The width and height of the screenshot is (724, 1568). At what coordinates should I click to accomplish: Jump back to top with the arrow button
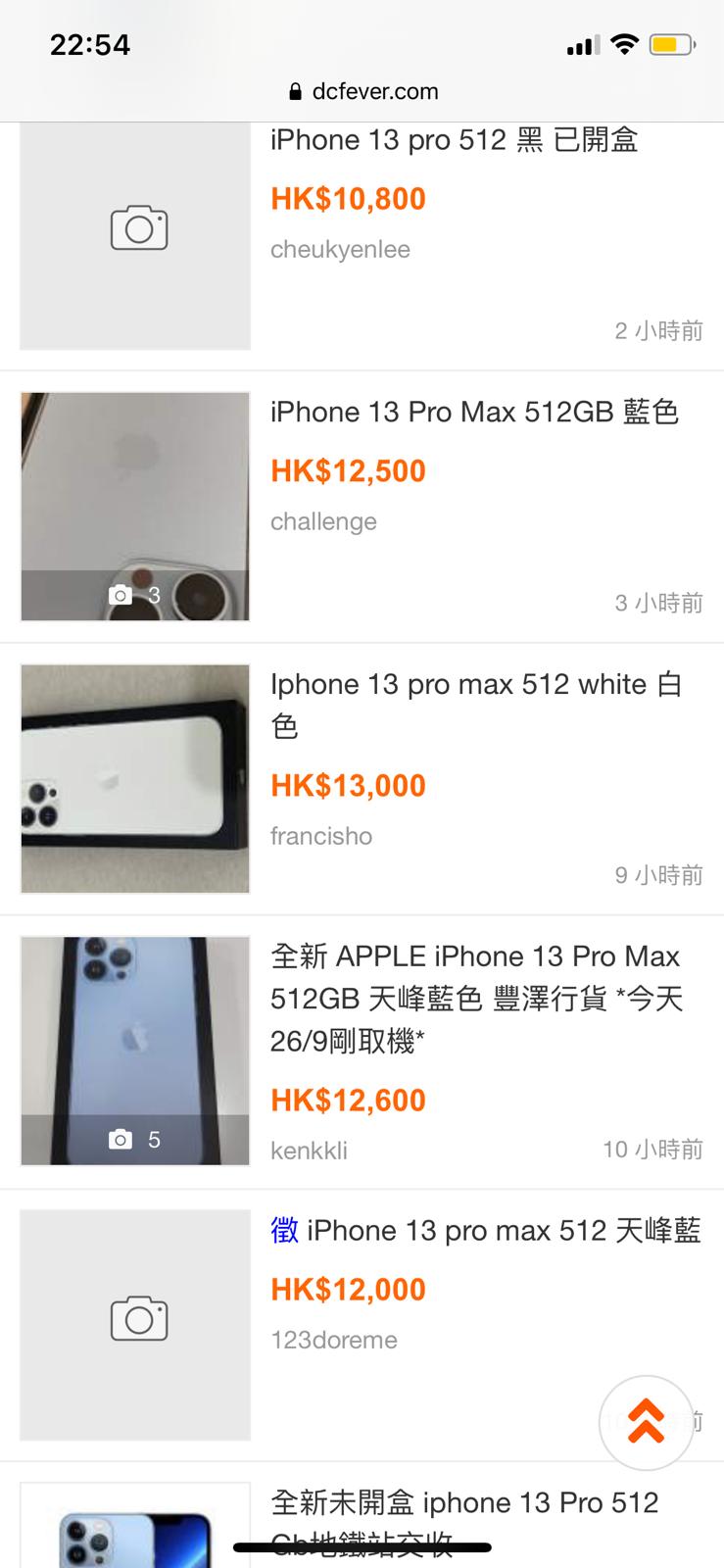[x=646, y=1422]
